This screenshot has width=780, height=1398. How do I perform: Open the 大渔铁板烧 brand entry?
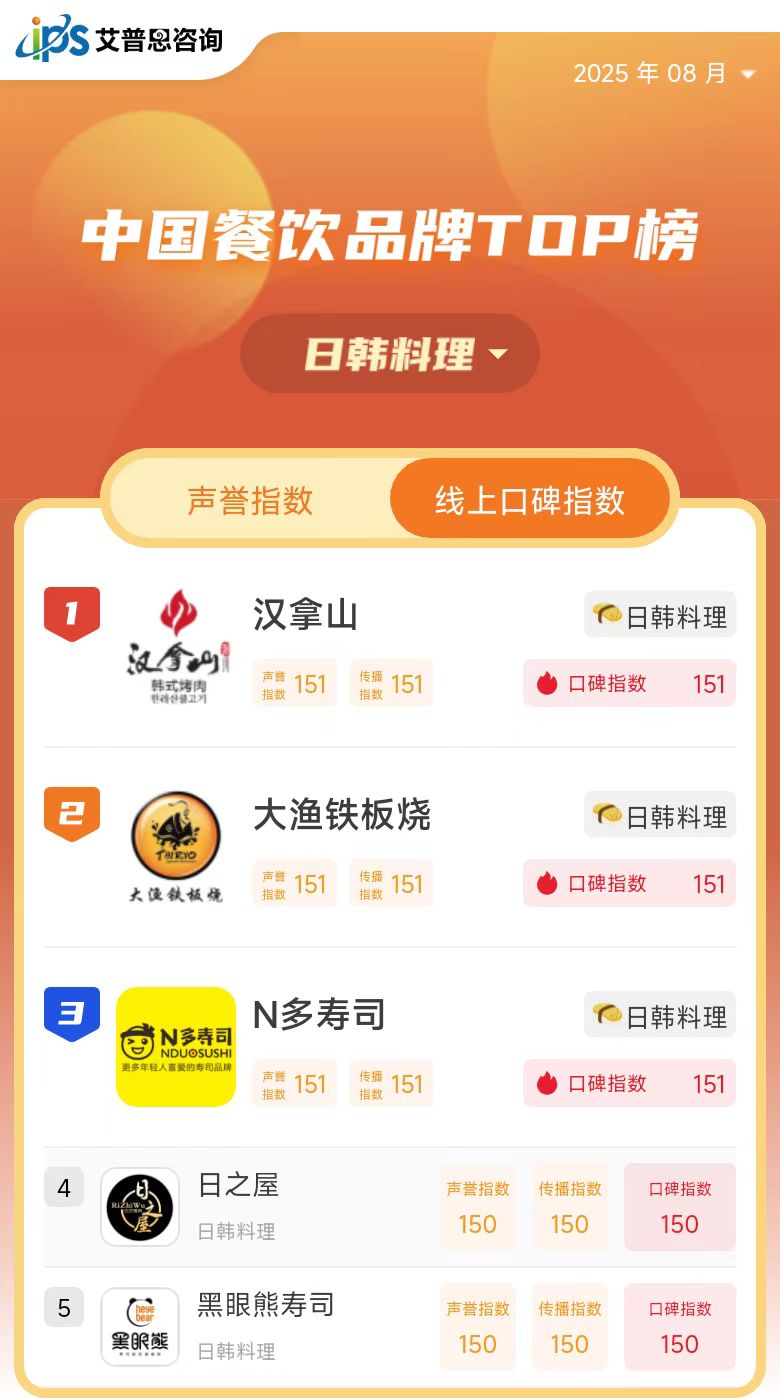[341, 815]
